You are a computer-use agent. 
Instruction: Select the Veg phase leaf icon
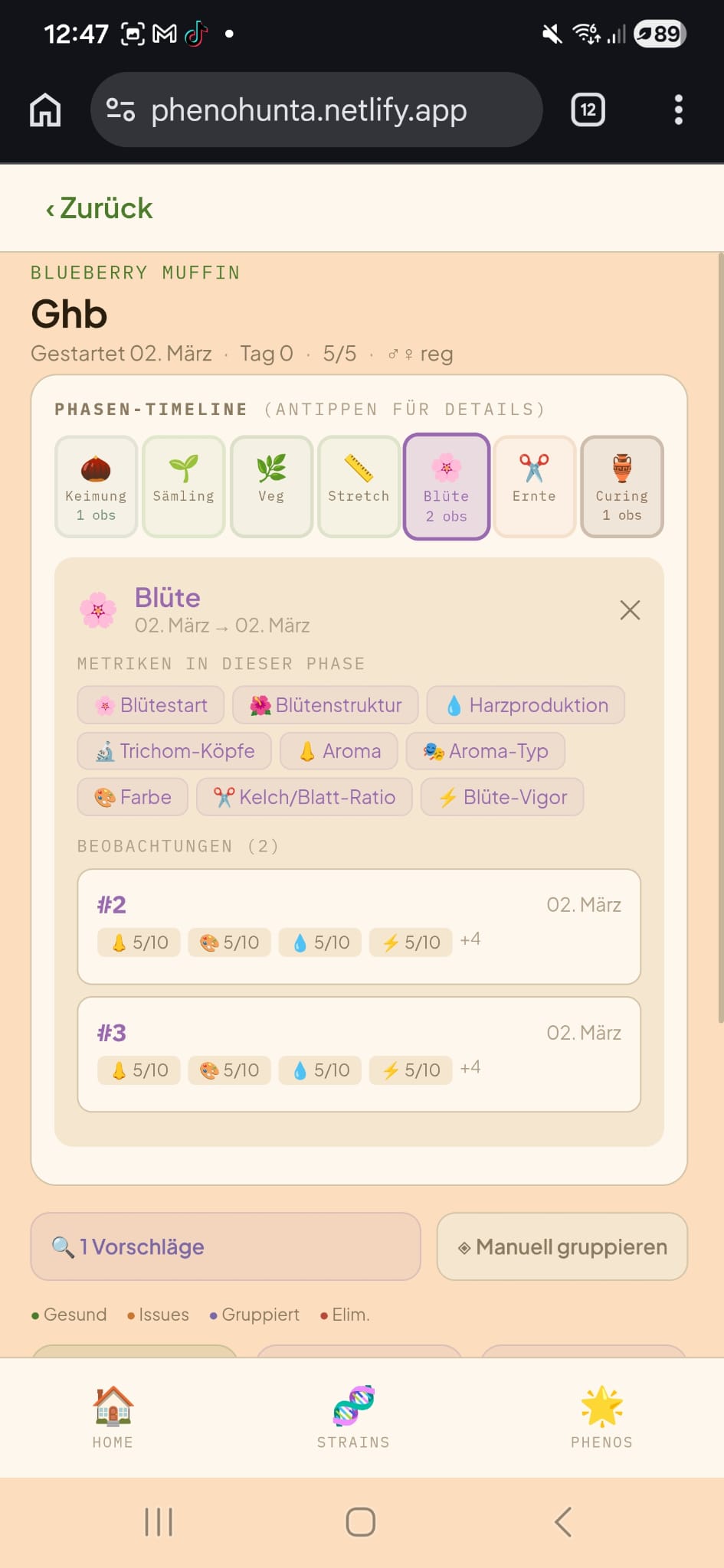[x=271, y=485]
